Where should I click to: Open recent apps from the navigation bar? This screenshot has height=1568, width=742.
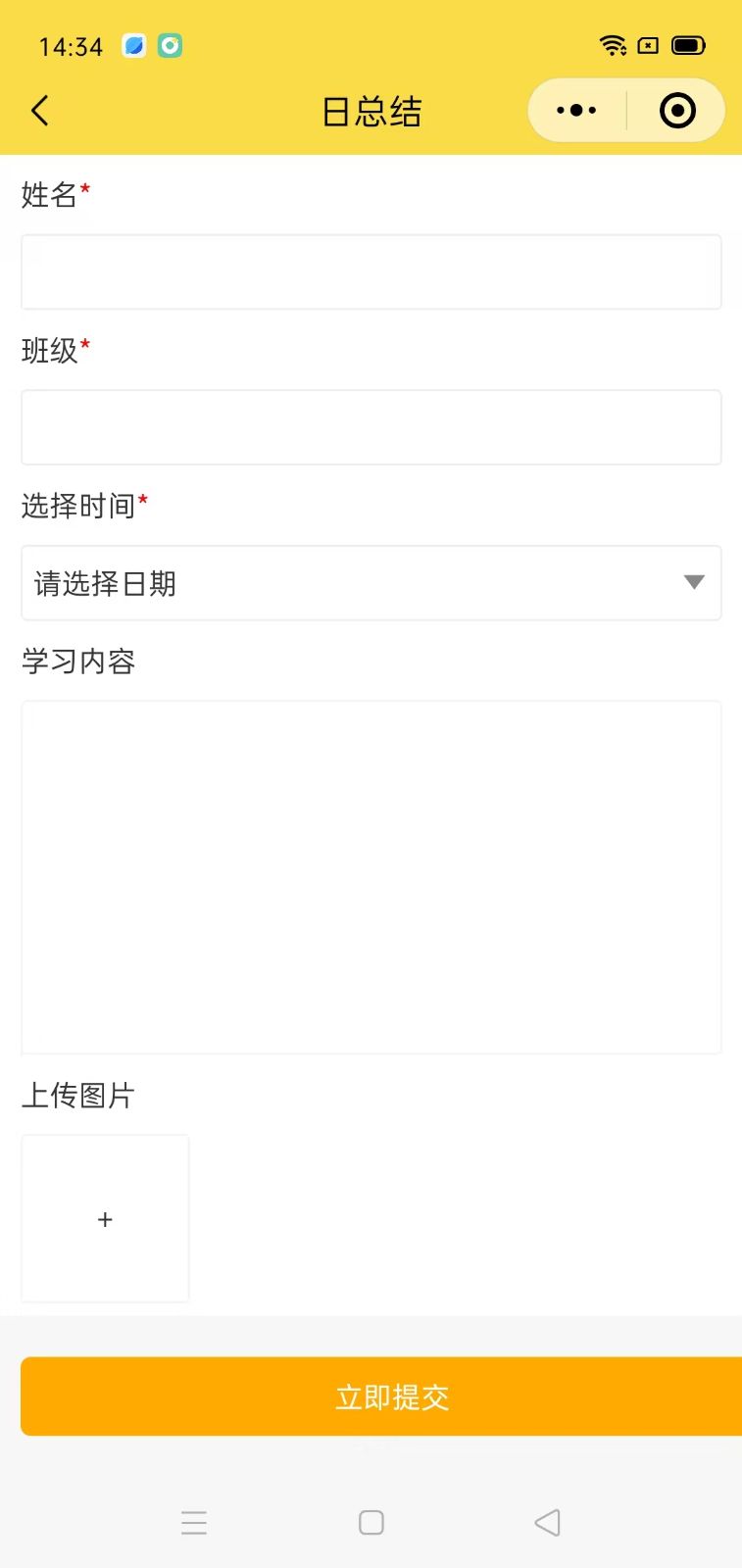194,1522
